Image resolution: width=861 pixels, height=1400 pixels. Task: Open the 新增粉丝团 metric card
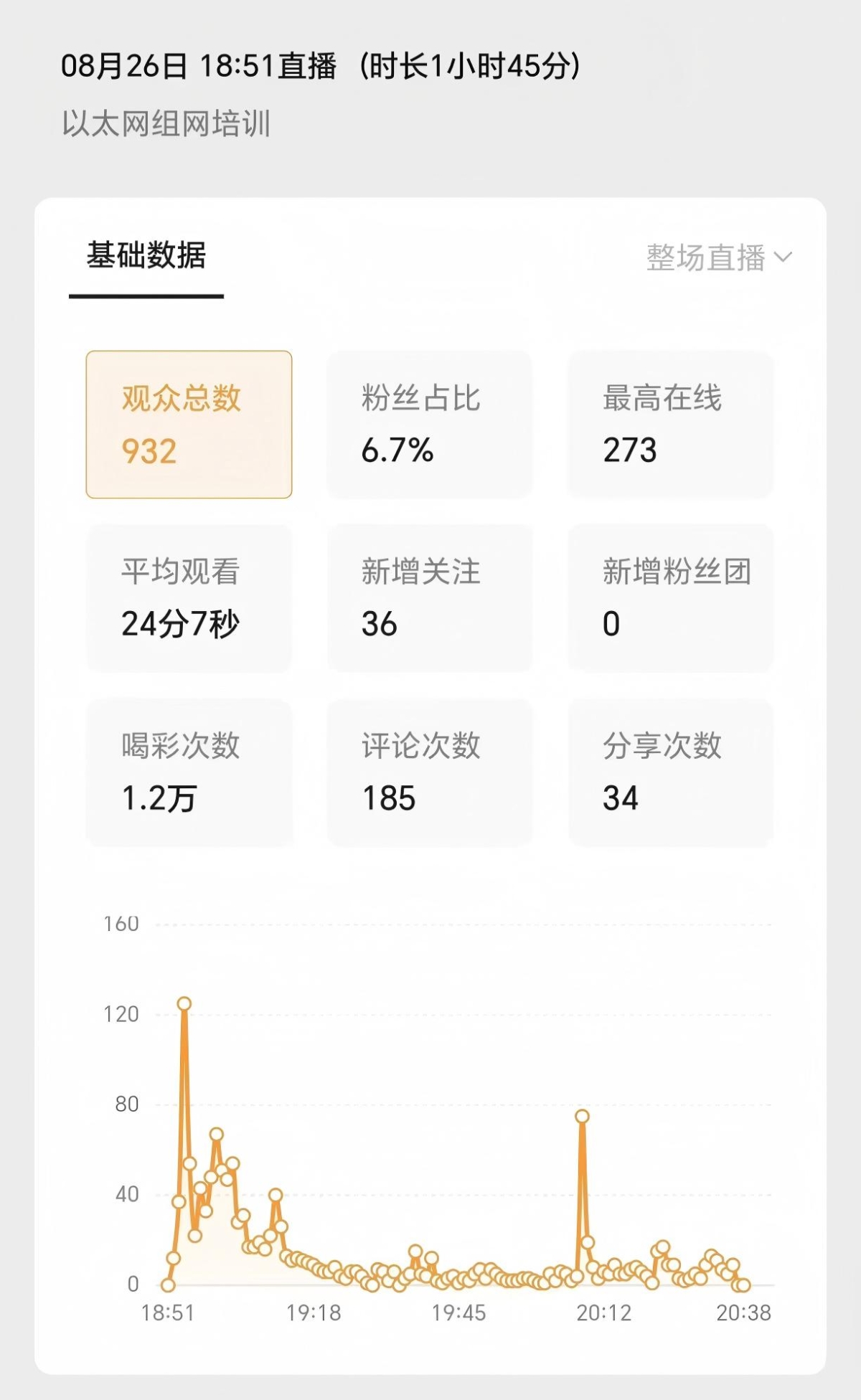[x=670, y=598]
